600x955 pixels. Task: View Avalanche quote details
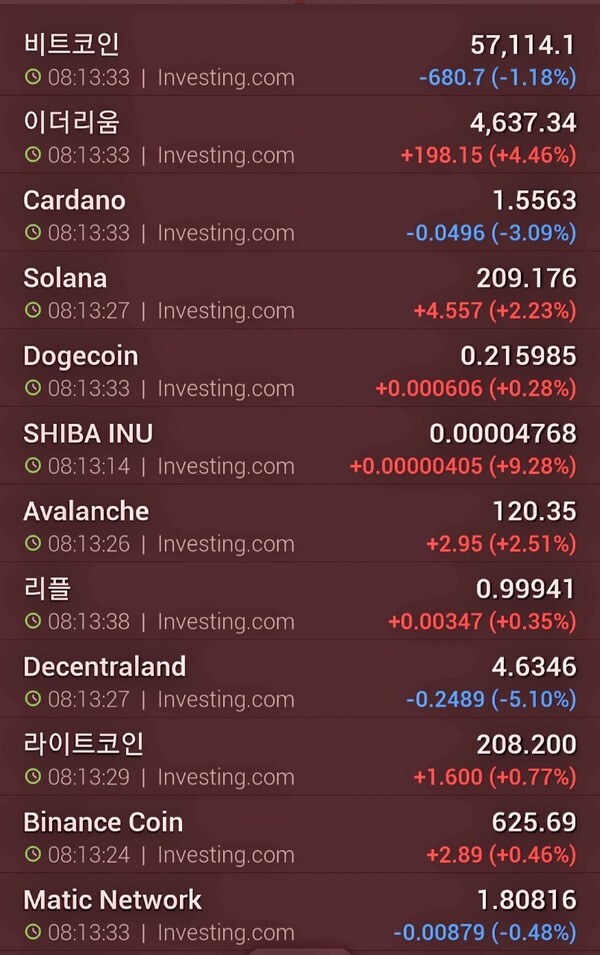(300, 527)
